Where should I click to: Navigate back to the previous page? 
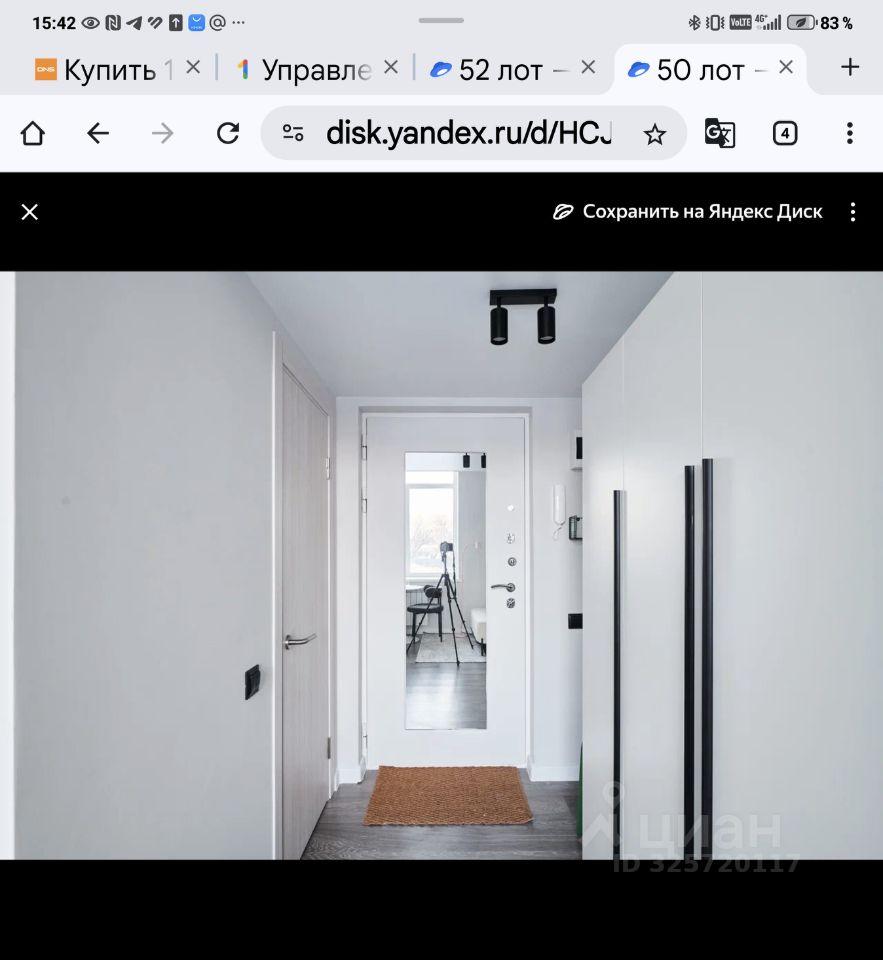[x=97, y=133]
